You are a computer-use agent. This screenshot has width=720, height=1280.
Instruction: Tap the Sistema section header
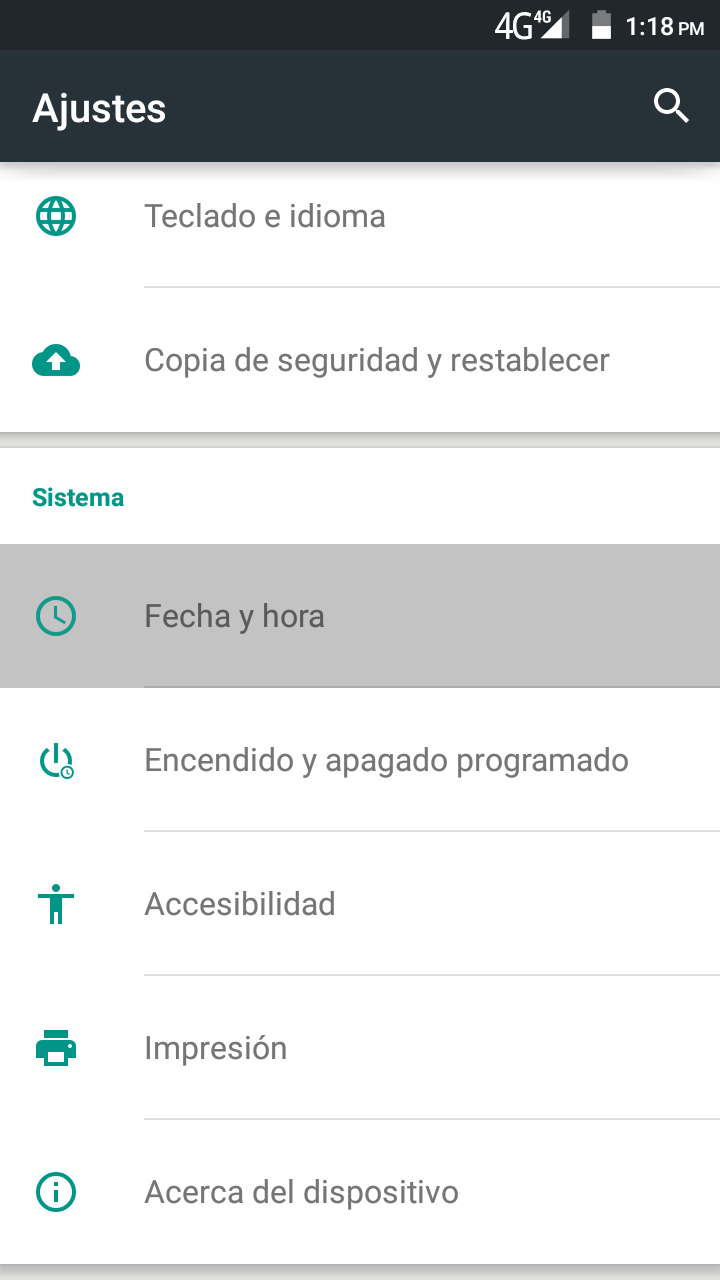coord(78,497)
